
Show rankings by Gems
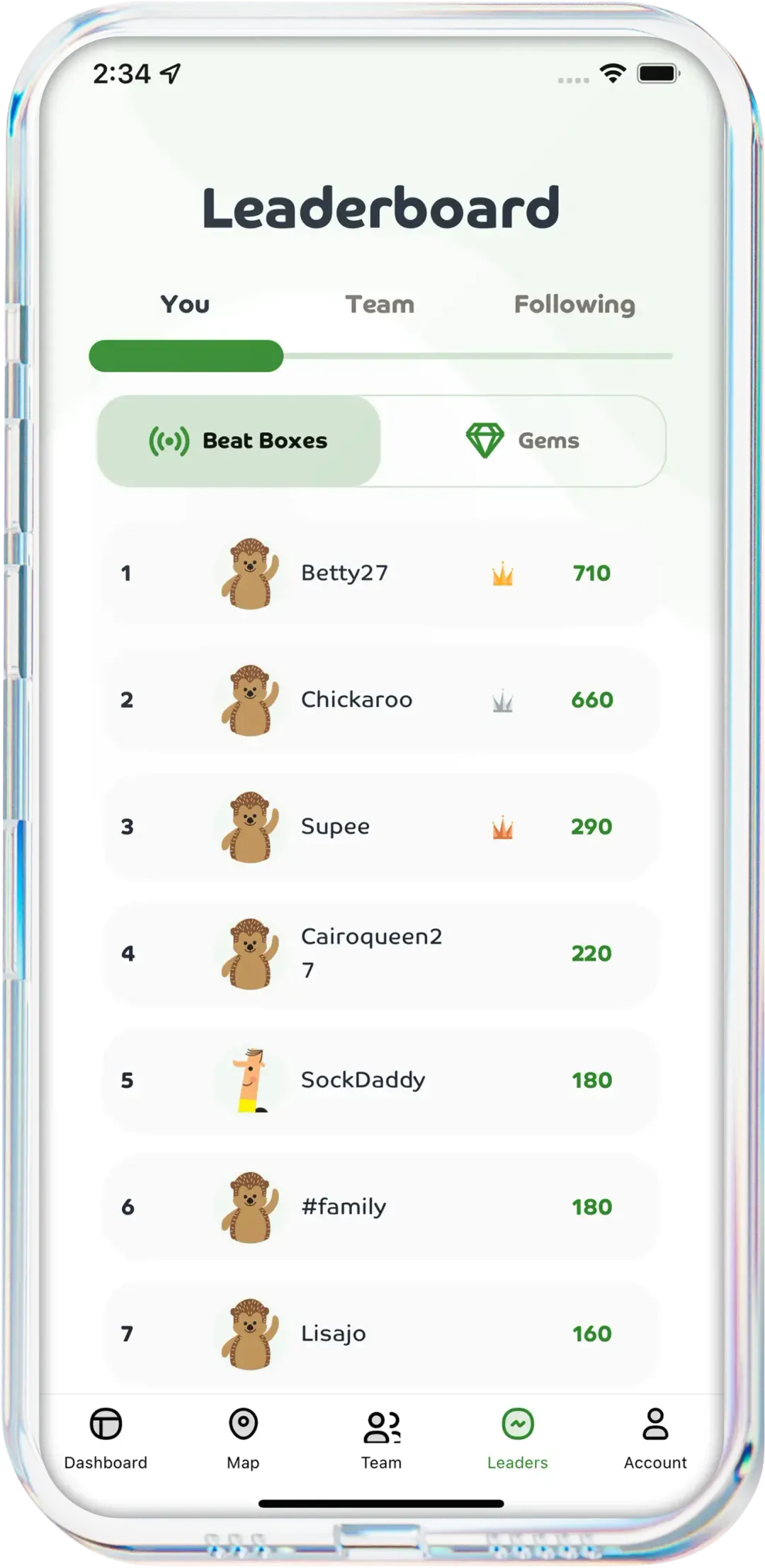(523, 440)
